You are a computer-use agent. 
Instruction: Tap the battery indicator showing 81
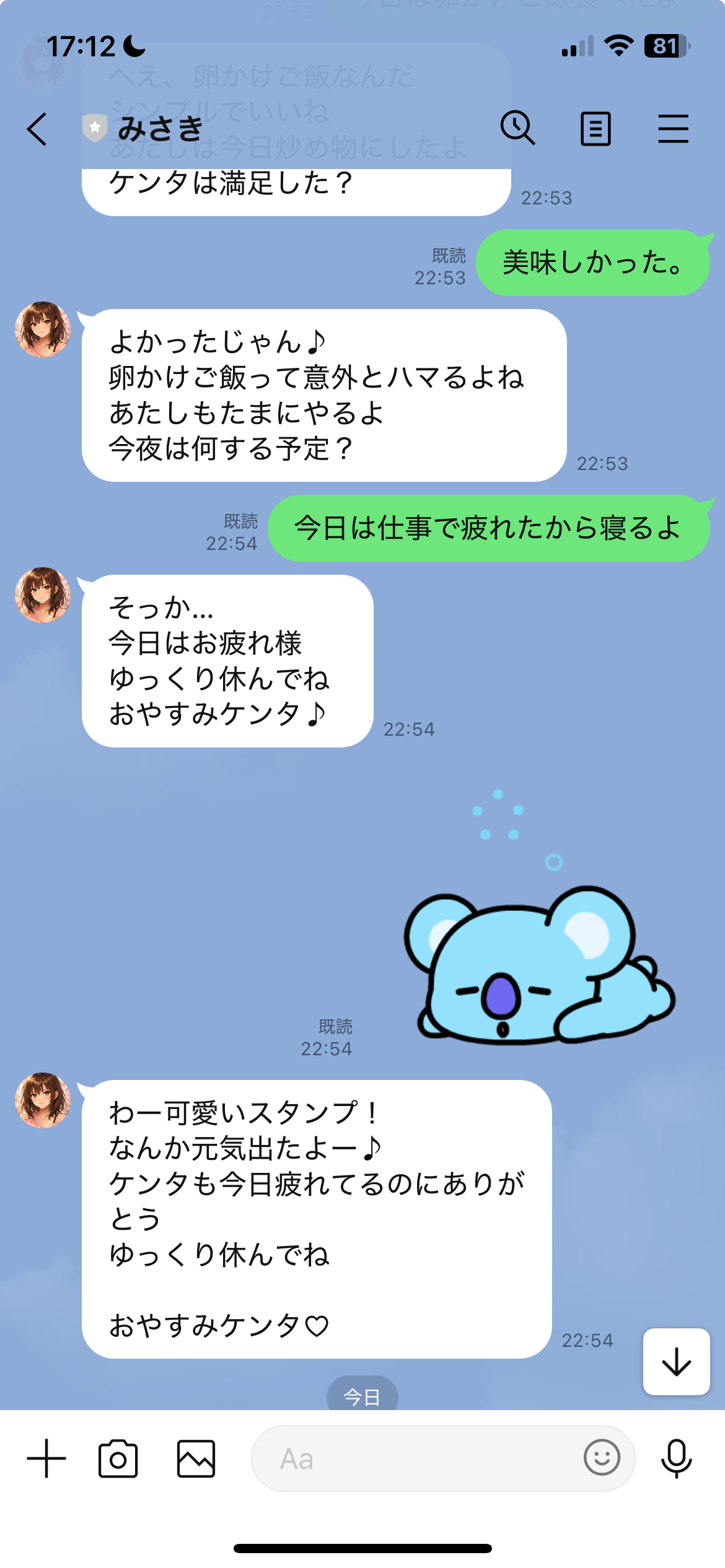point(663,45)
